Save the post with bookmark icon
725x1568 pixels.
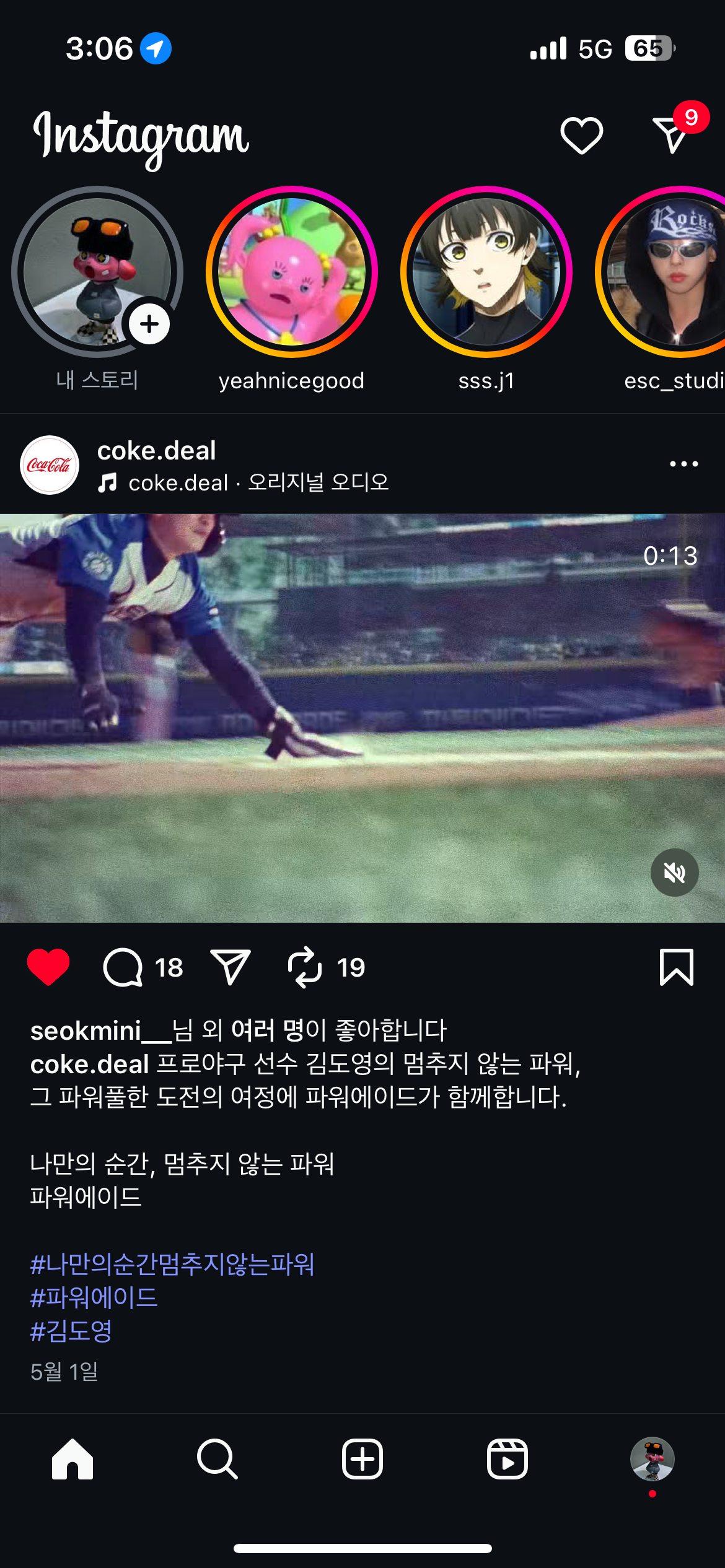(x=676, y=967)
